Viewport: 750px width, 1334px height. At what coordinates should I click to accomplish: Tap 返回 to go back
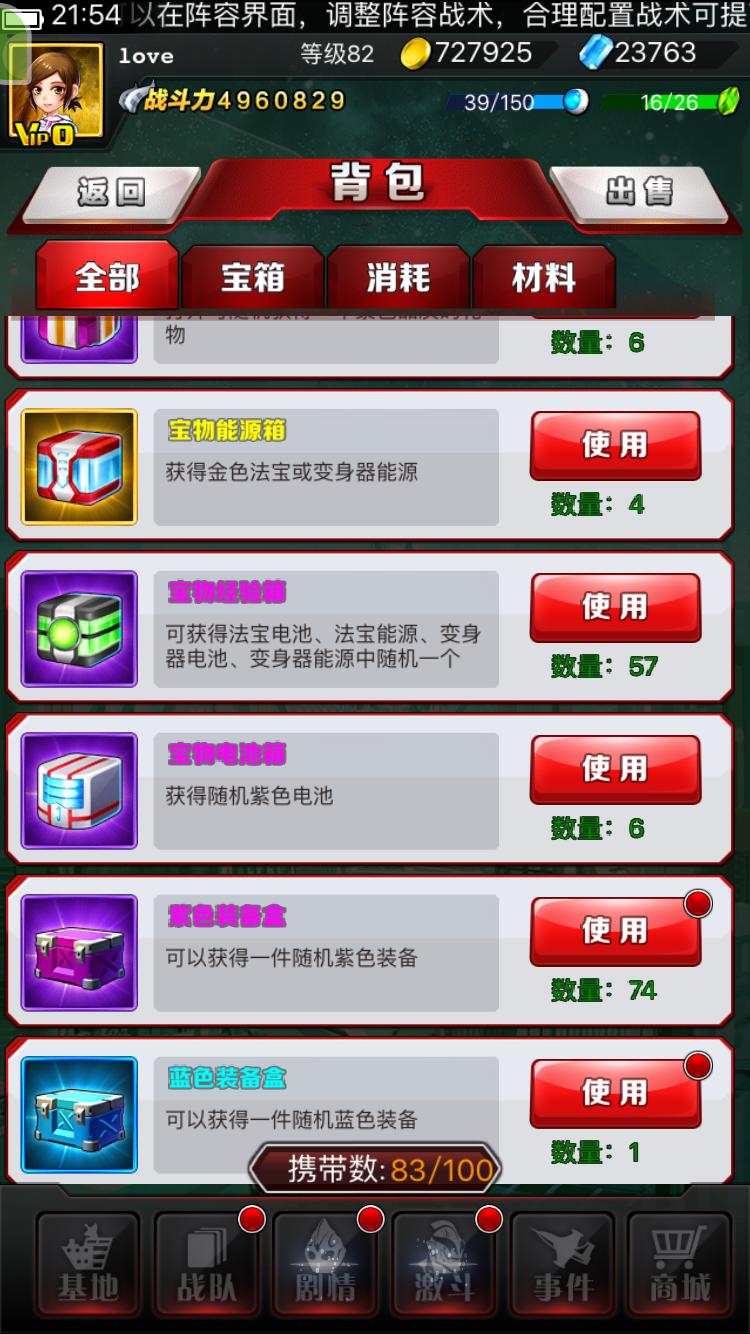[x=112, y=191]
